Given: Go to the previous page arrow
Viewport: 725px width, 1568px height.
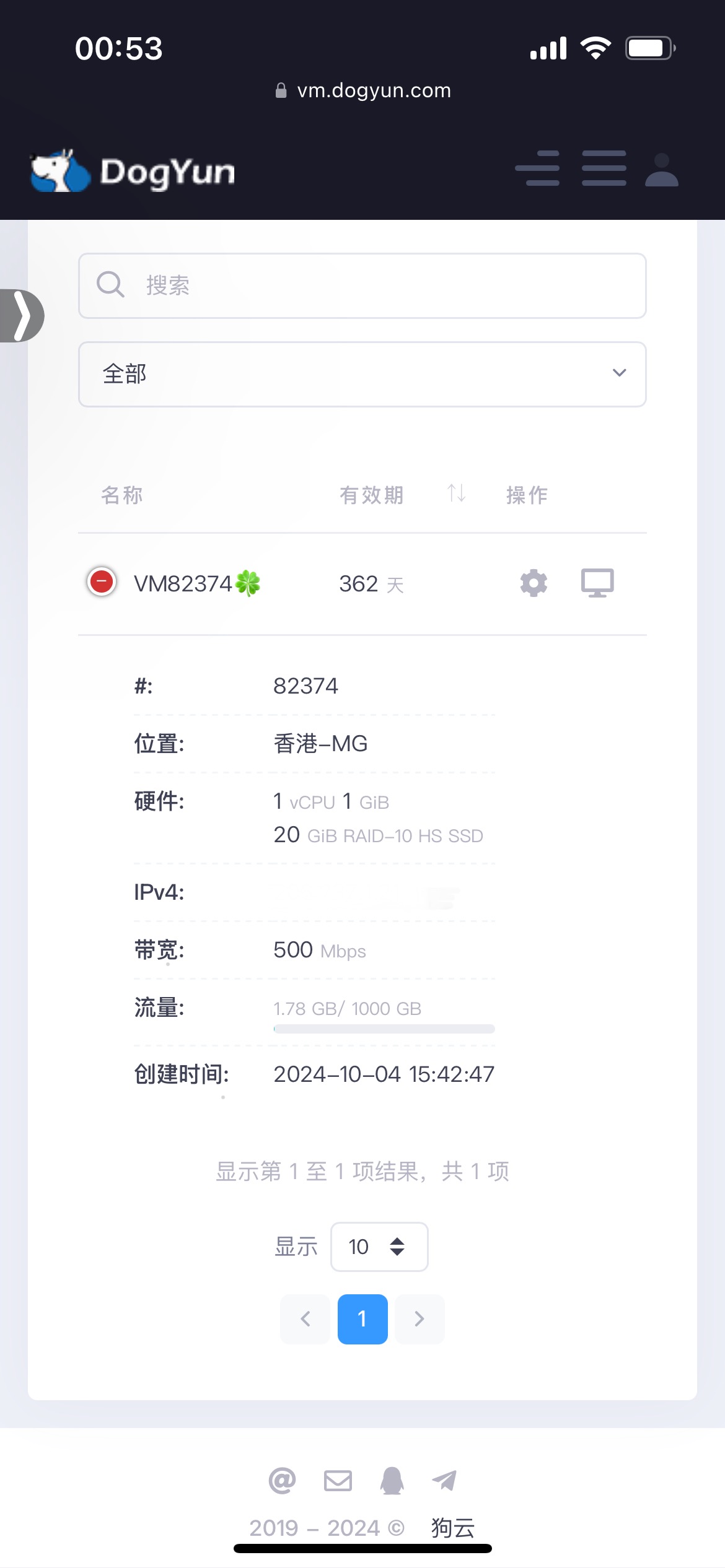Looking at the screenshot, I should pyautogui.click(x=305, y=1319).
